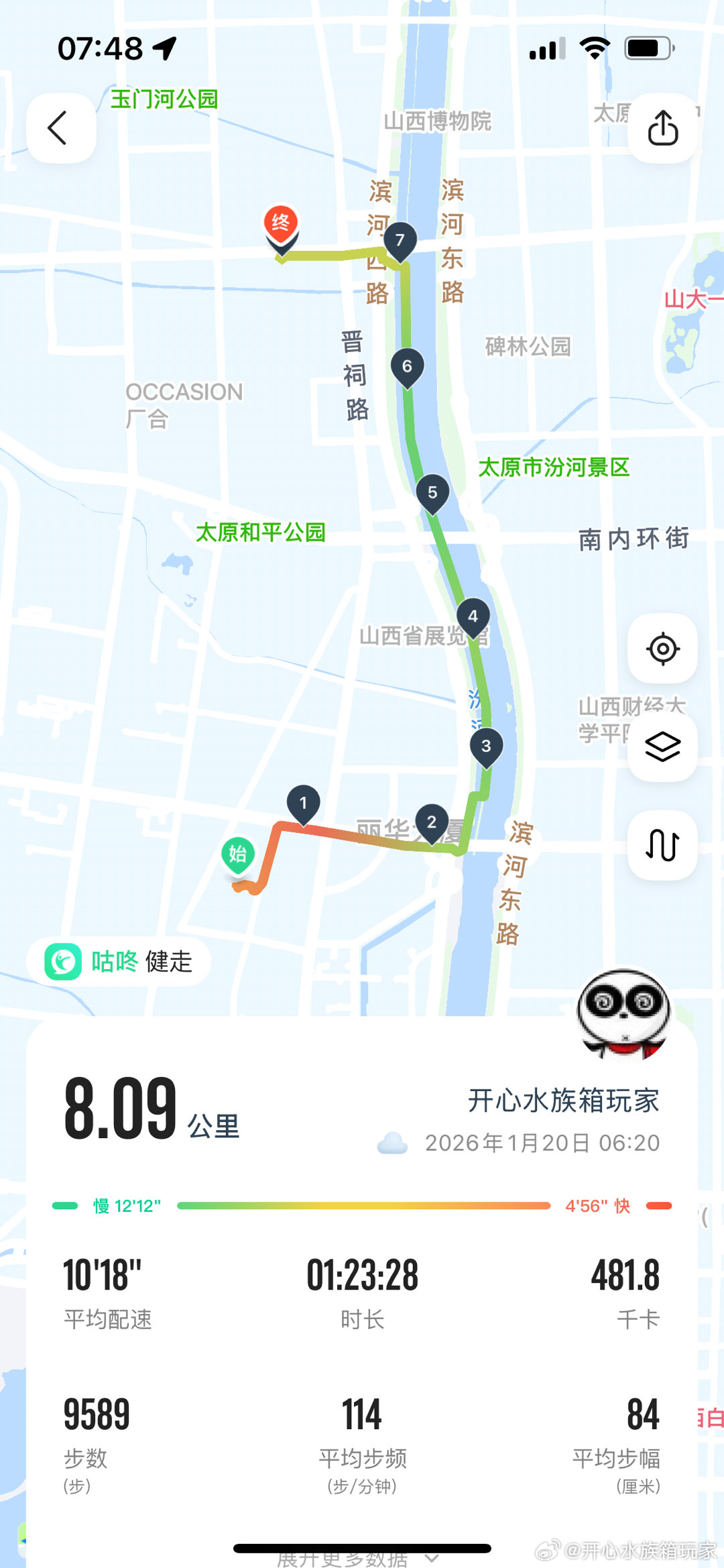Open the share options
The height and width of the screenshot is (1568, 724).
pyautogui.click(x=663, y=127)
